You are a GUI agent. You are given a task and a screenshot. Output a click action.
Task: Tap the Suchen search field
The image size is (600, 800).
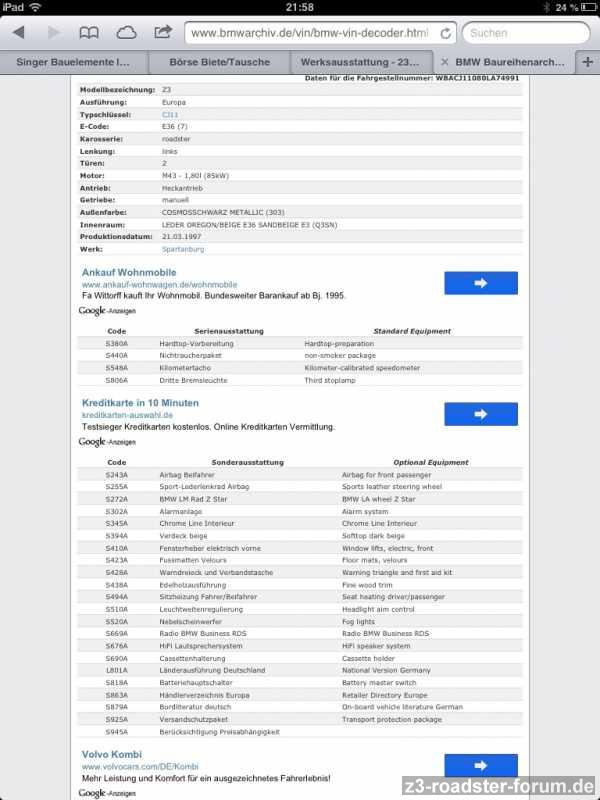pyautogui.click(x=525, y=33)
